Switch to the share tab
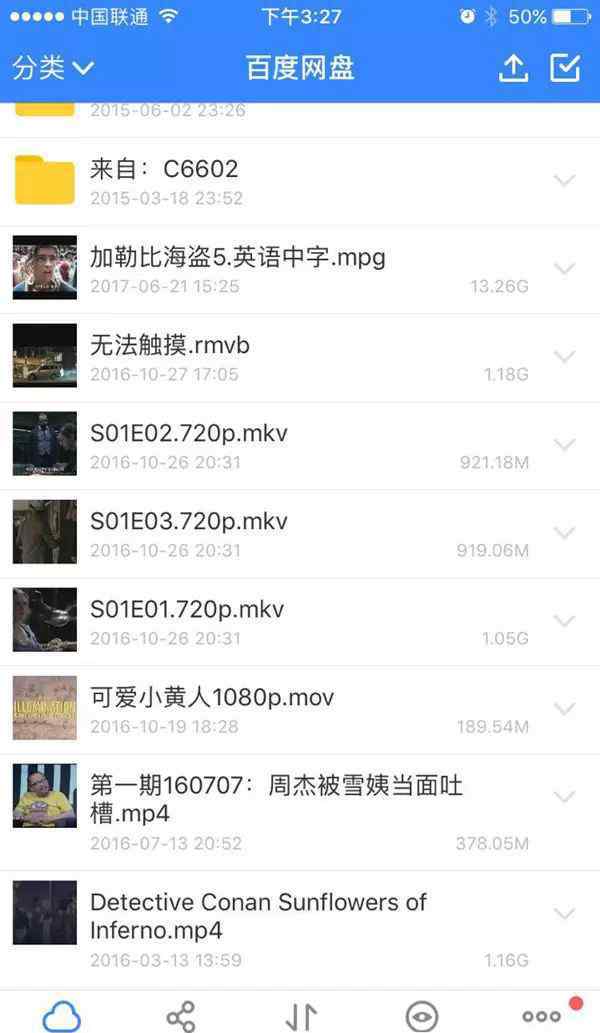This screenshot has width=600, height=1033. [x=181, y=1016]
